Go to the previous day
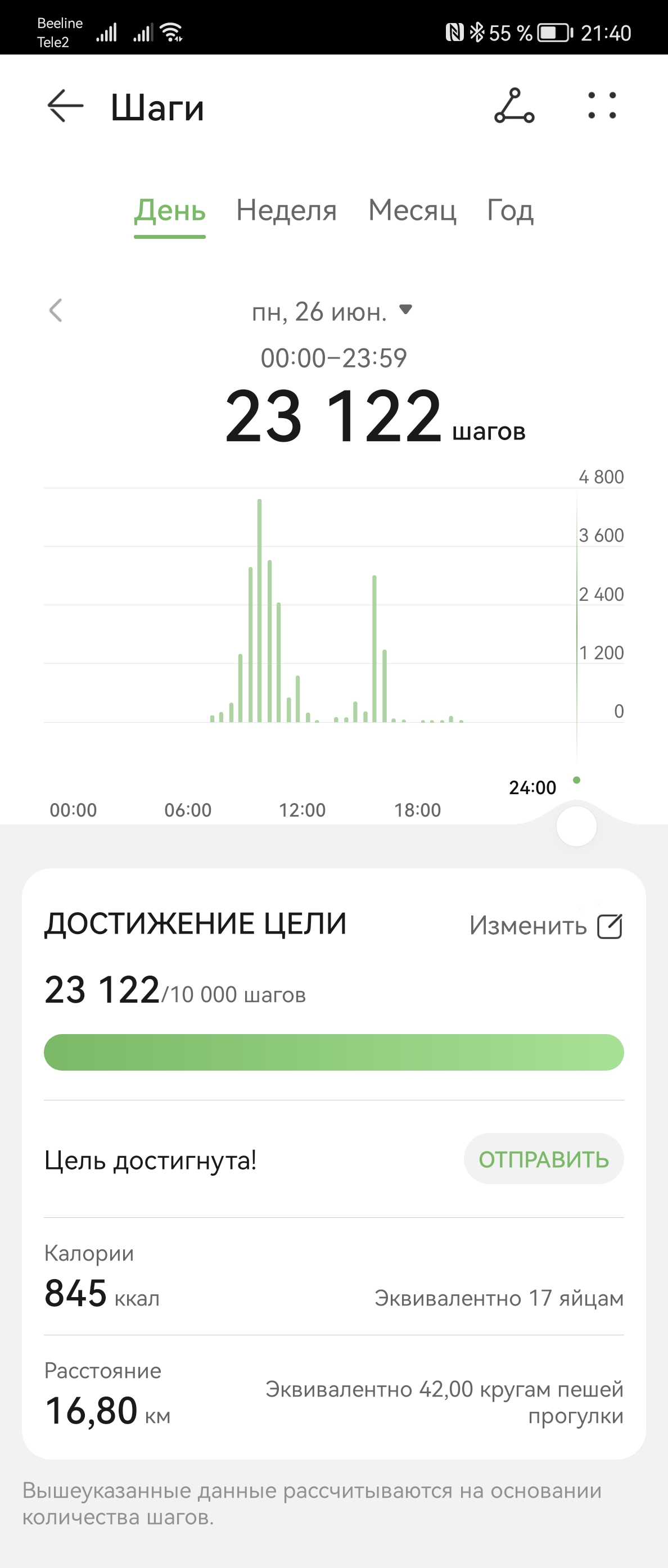Image resolution: width=668 pixels, height=1568 pixels. click(x=56, y=310)
